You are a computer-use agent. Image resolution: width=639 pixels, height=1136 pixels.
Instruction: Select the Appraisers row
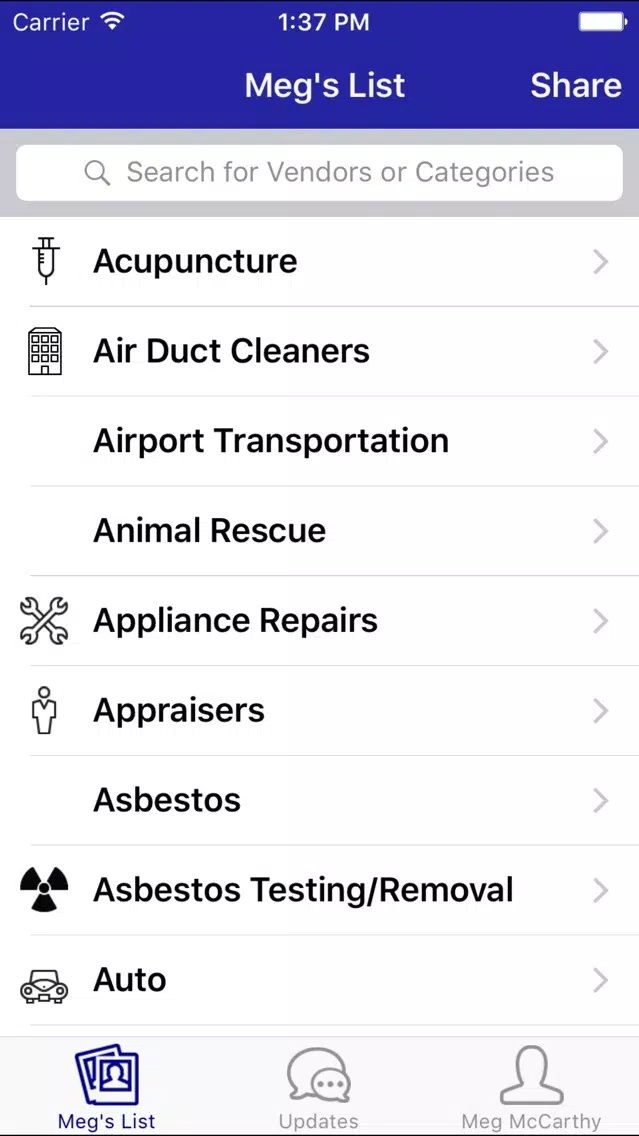(320, 711)
